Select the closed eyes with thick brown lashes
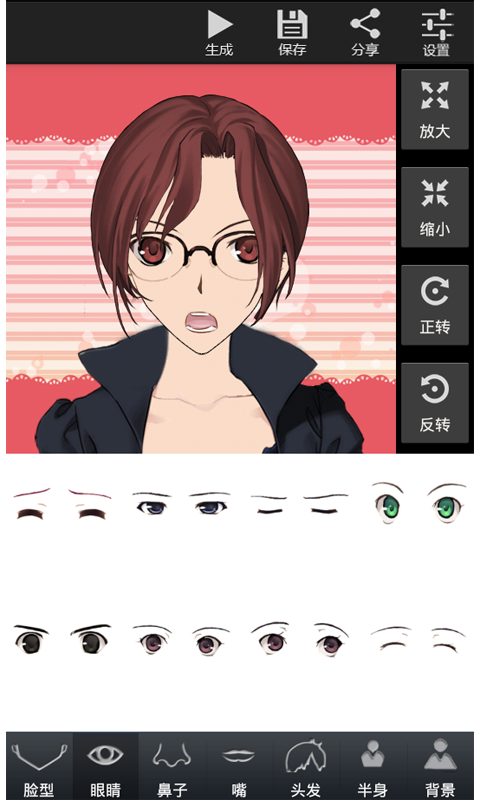This screenshot has height=800, width=480. (x=62, y=504)
